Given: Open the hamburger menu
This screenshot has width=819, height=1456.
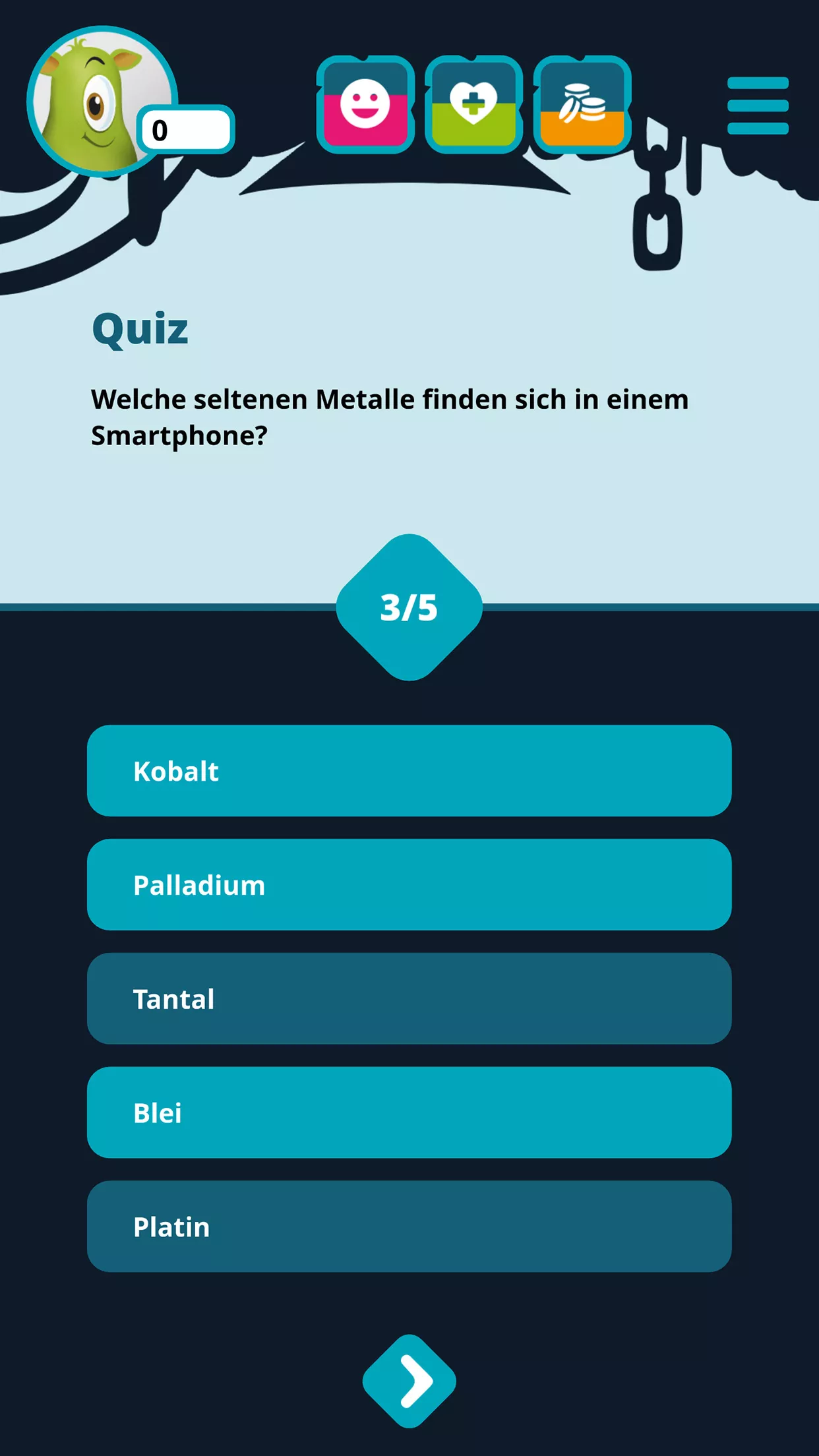Looking at the screenshot, I should pyautogui.click(x=758, y=106).
